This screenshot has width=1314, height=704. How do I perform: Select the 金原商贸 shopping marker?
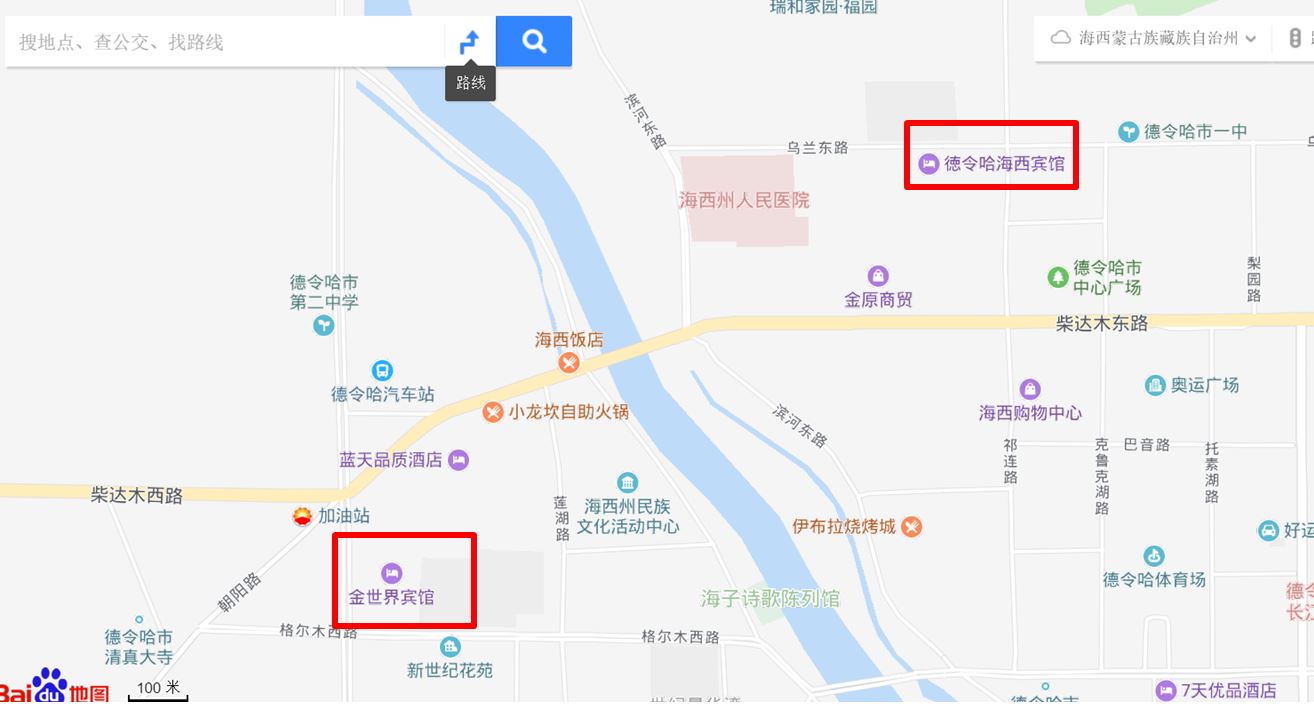[x=878, y=276]
